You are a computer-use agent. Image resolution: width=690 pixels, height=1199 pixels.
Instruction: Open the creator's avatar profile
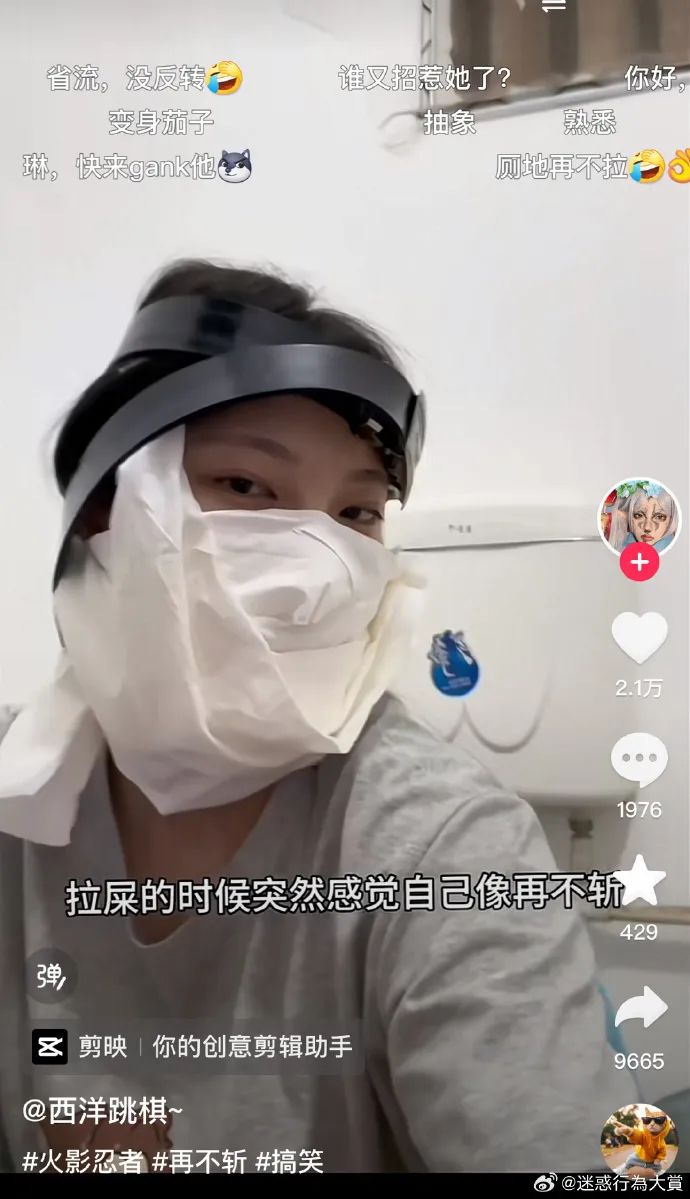pyautogui.click(x=638, y=516)
